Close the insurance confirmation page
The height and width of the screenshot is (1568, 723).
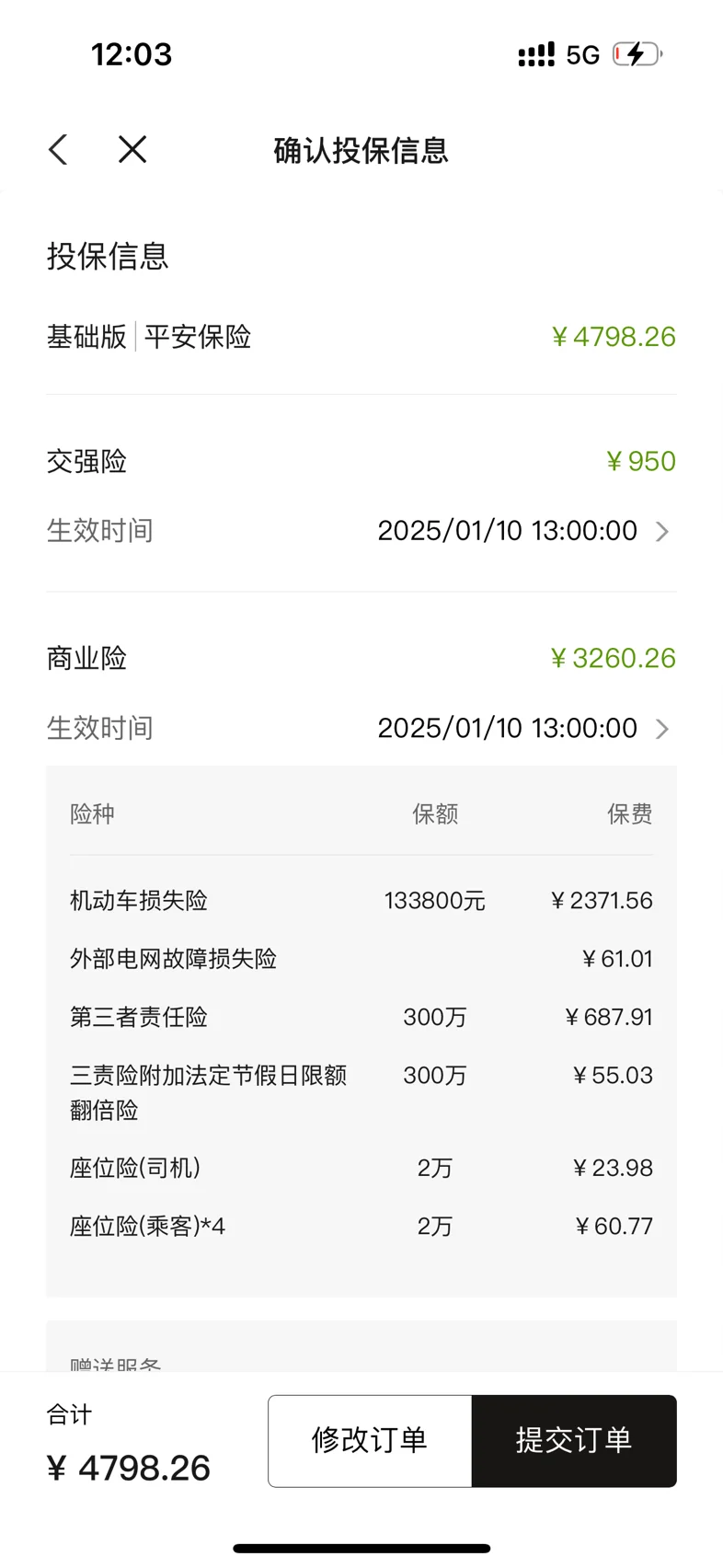[x=132, y=149]
